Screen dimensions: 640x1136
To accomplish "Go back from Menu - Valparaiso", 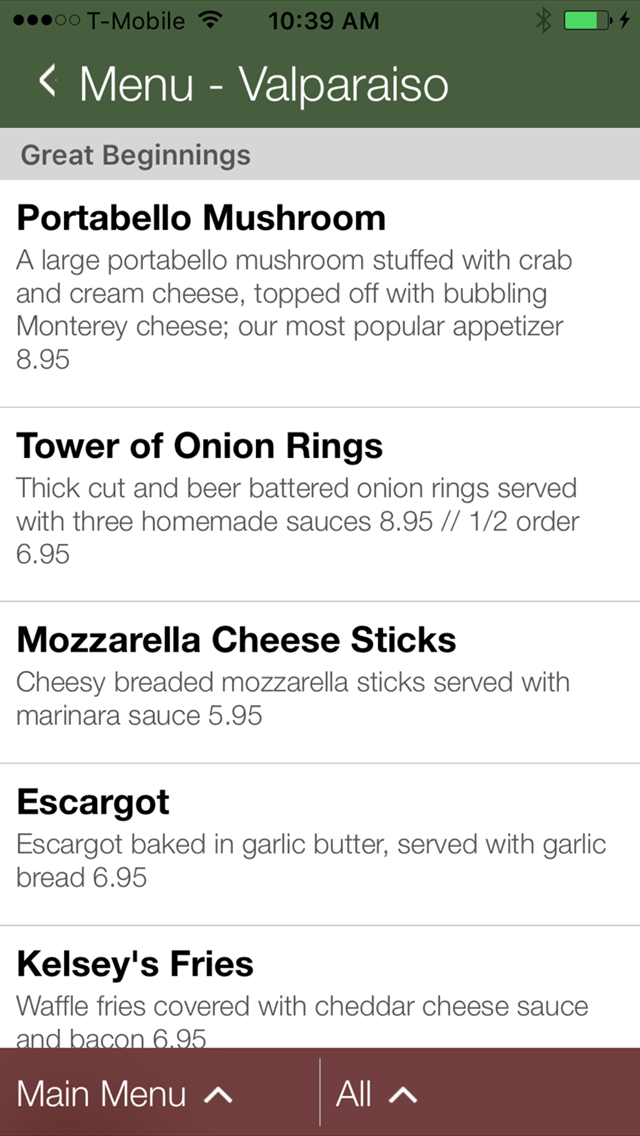I will (47, 80).
